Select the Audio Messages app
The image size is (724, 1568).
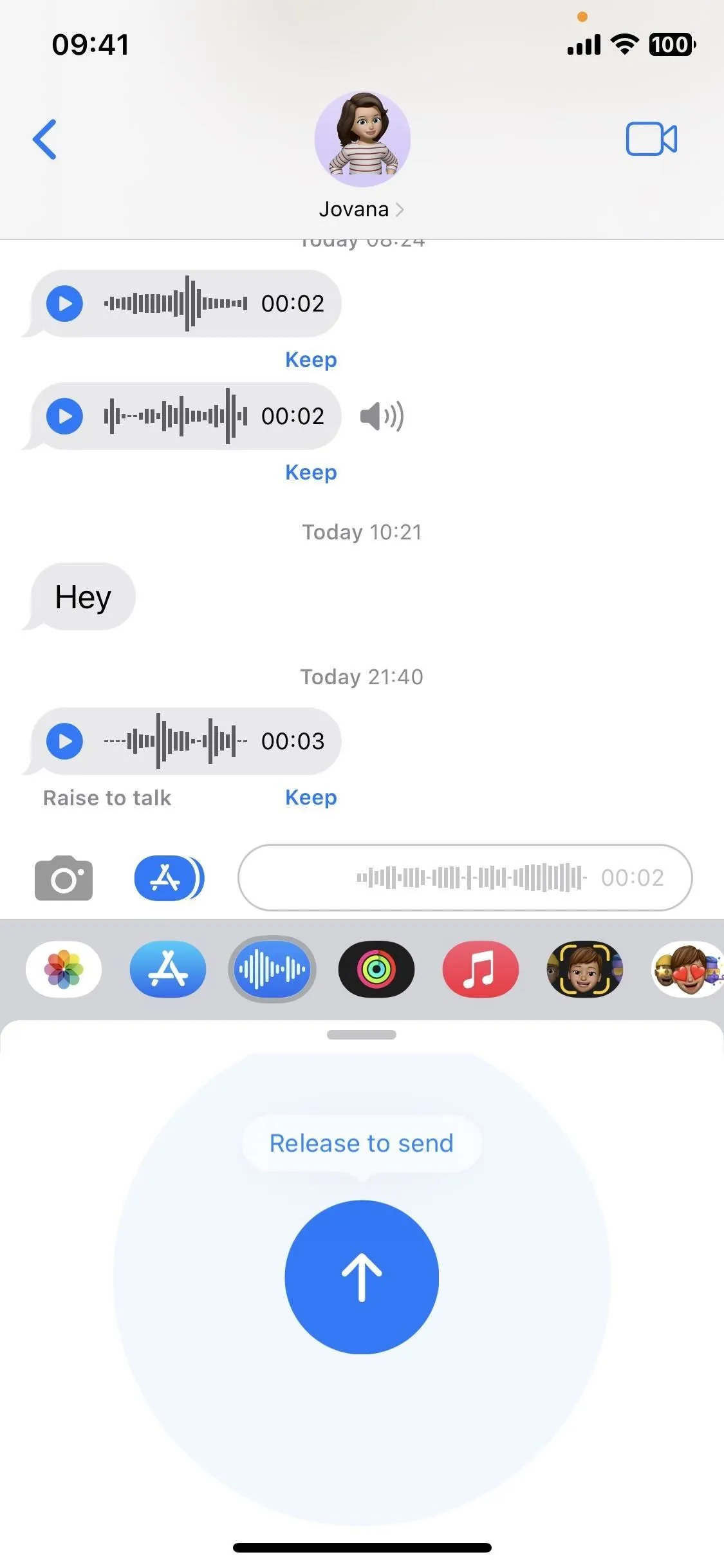coord(272,969)
